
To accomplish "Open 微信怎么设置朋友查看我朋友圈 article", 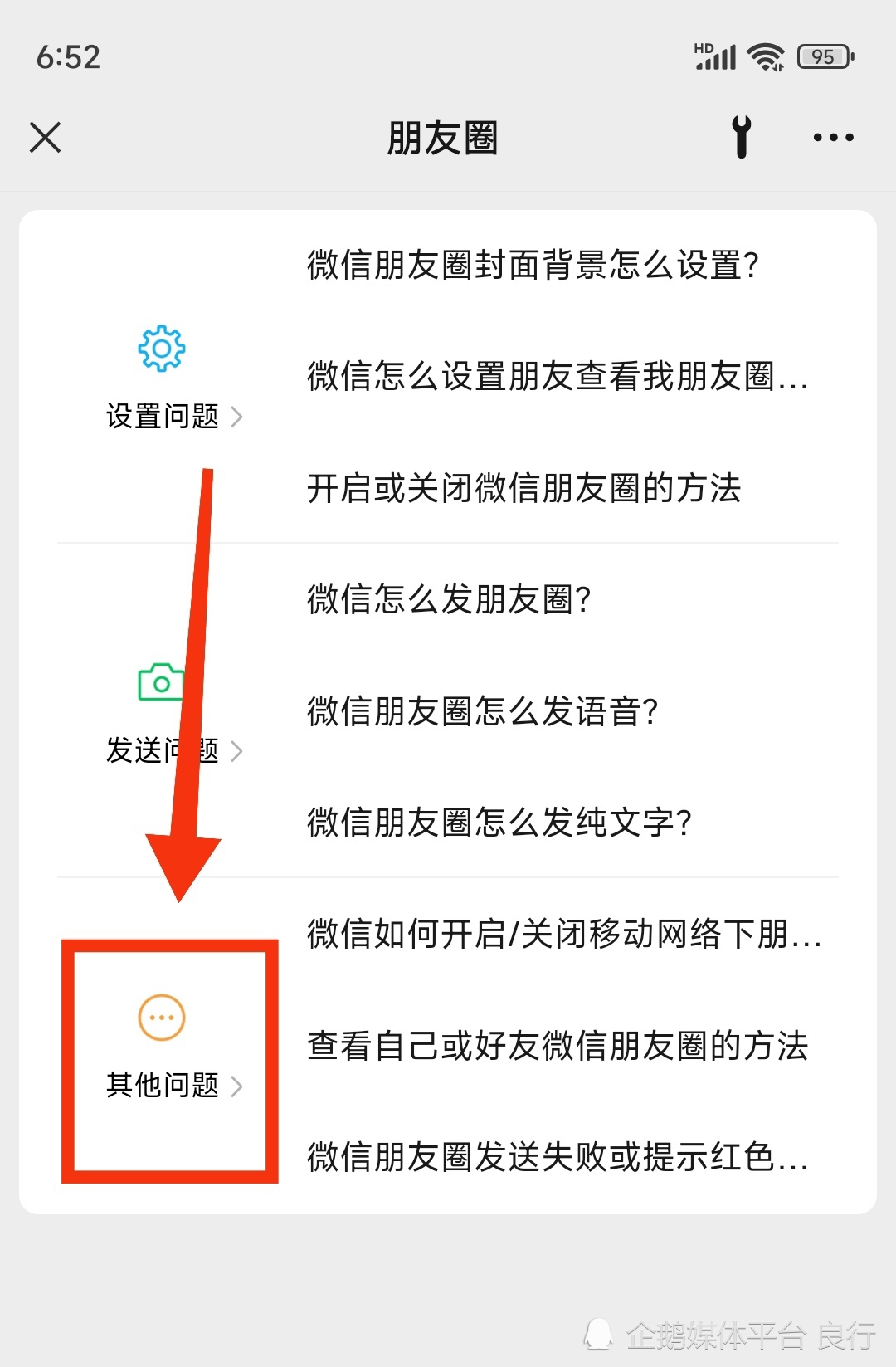I will coord(557,377).
